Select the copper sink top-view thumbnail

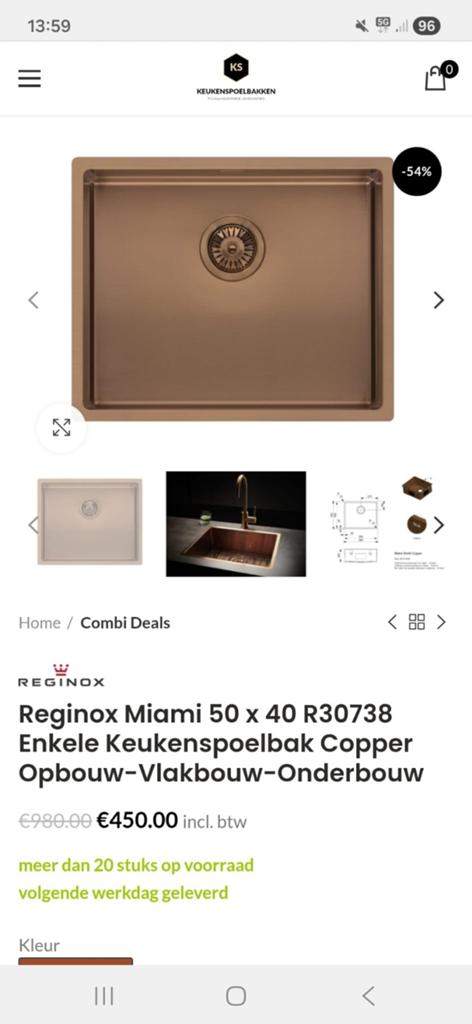point(89,522)
